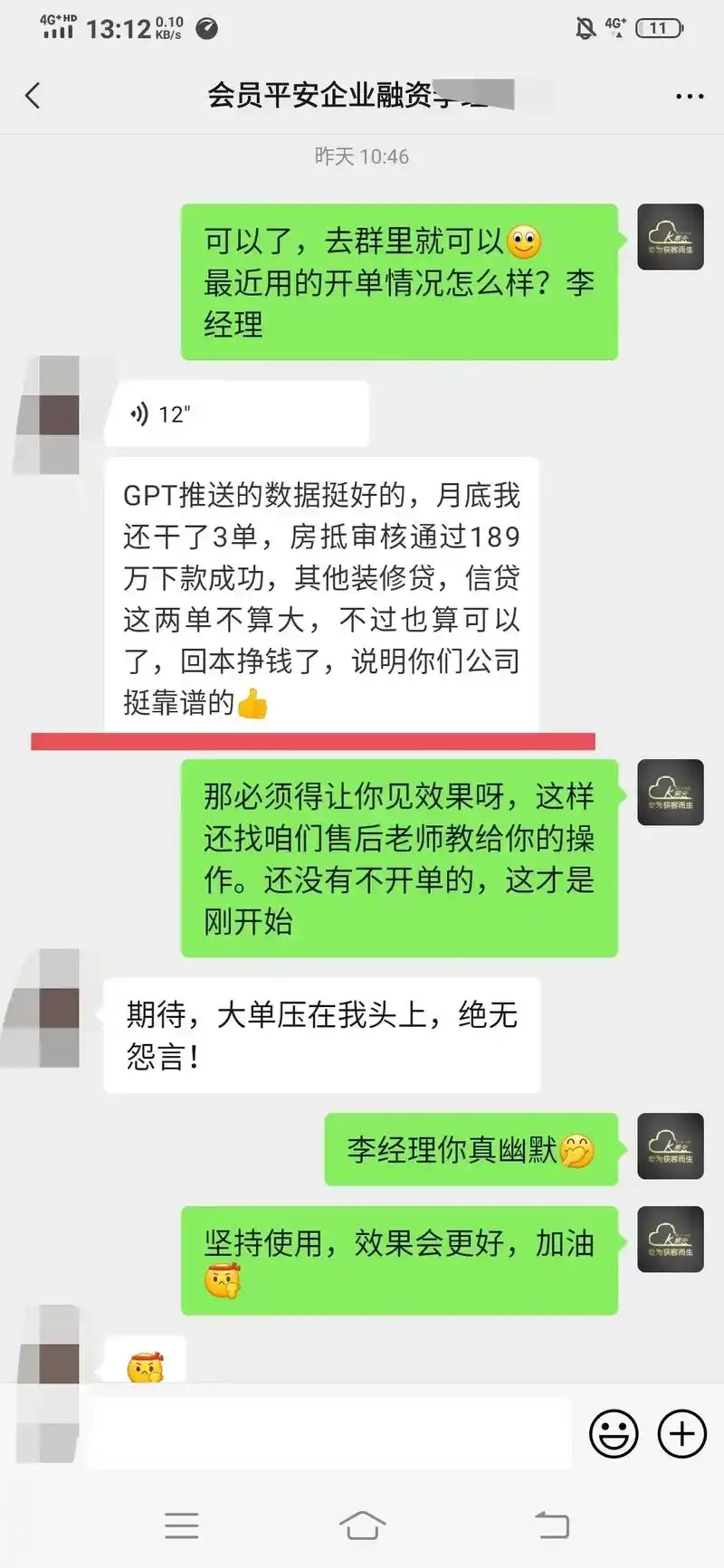Tap the plus icon to attach content

[680, 1434]
